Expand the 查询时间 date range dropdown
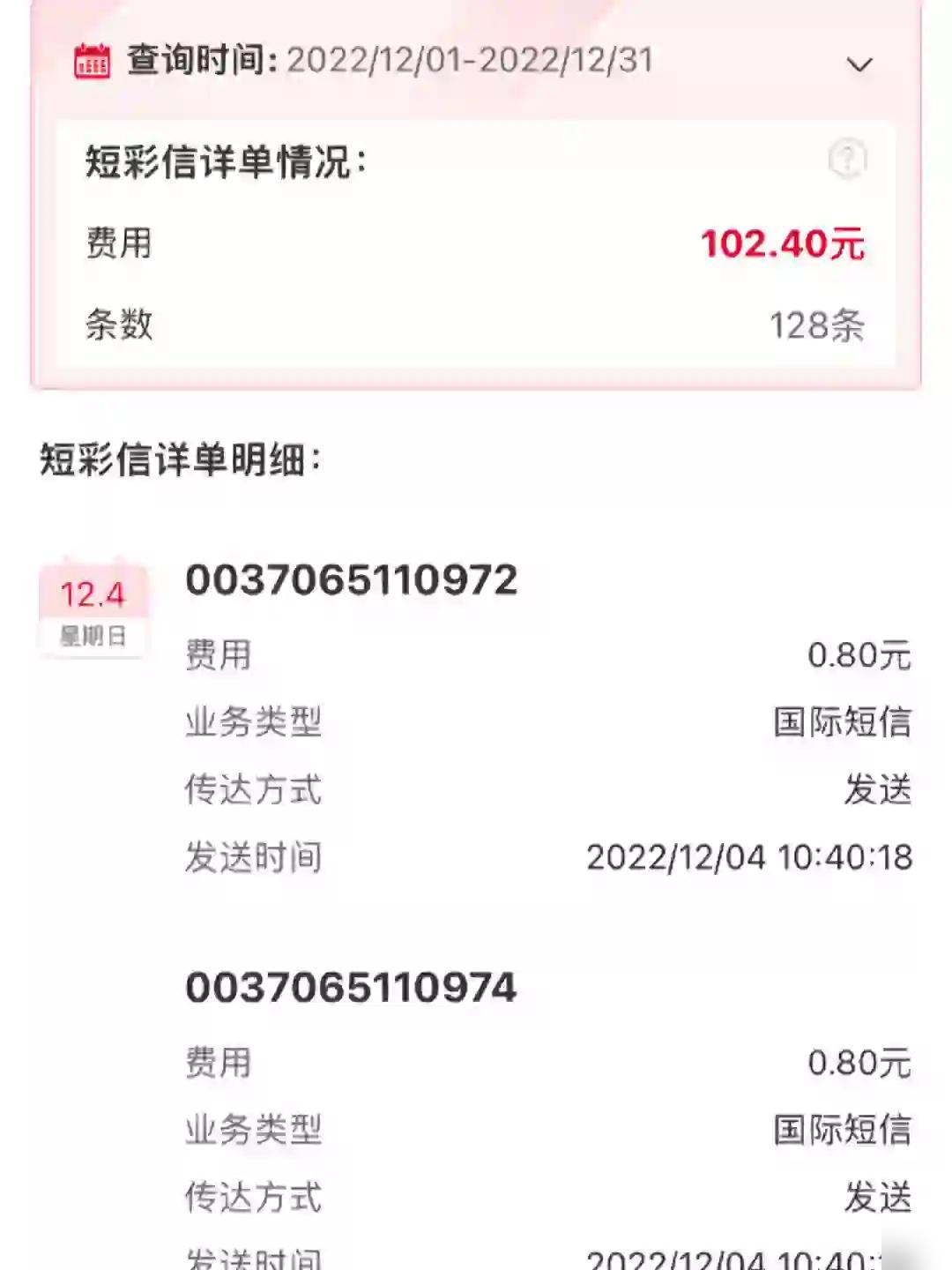The height and width of the screenshot is (1270, 952). tap(859, 64)
